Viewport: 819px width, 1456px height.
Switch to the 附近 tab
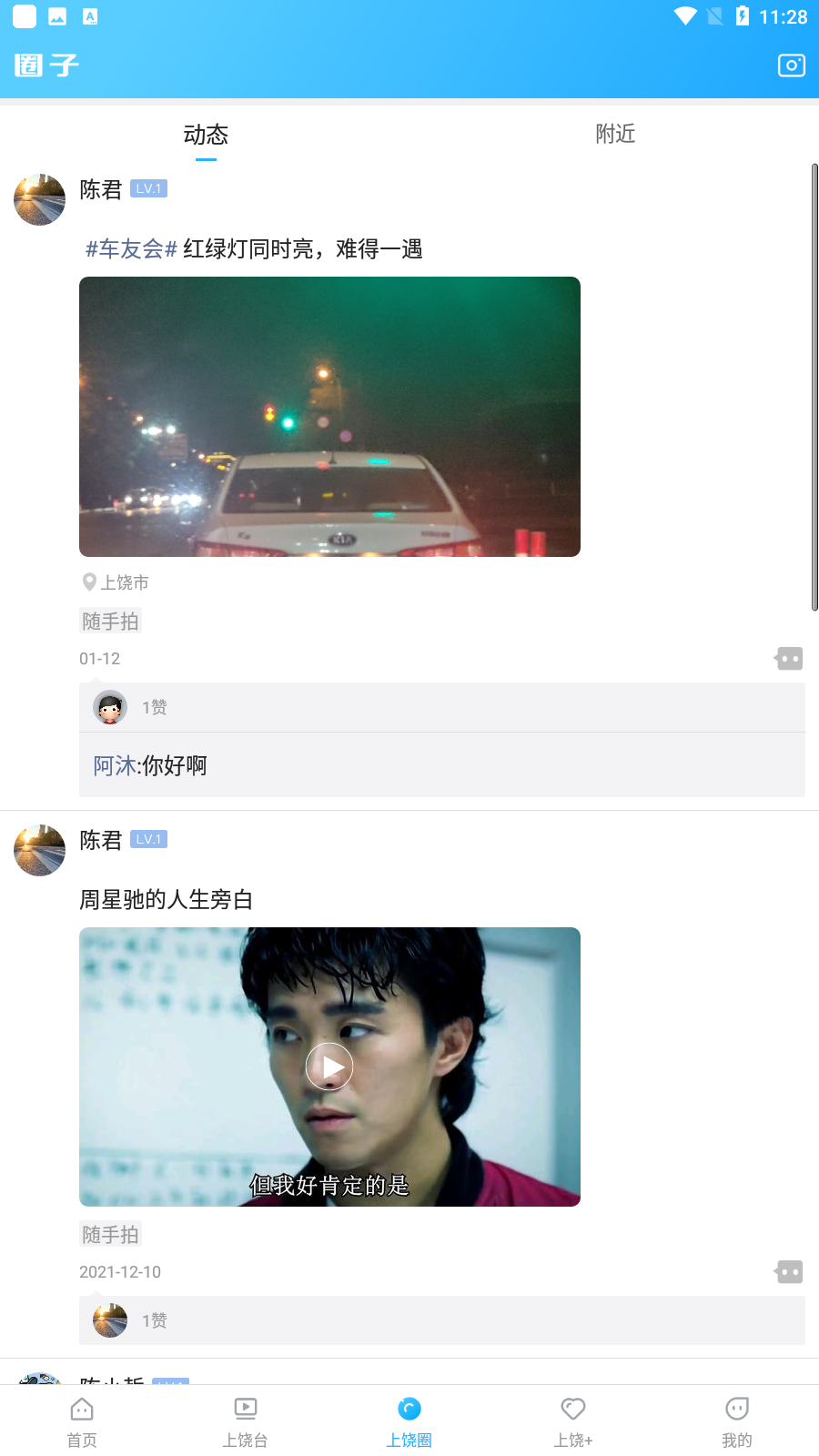(615, 135)
